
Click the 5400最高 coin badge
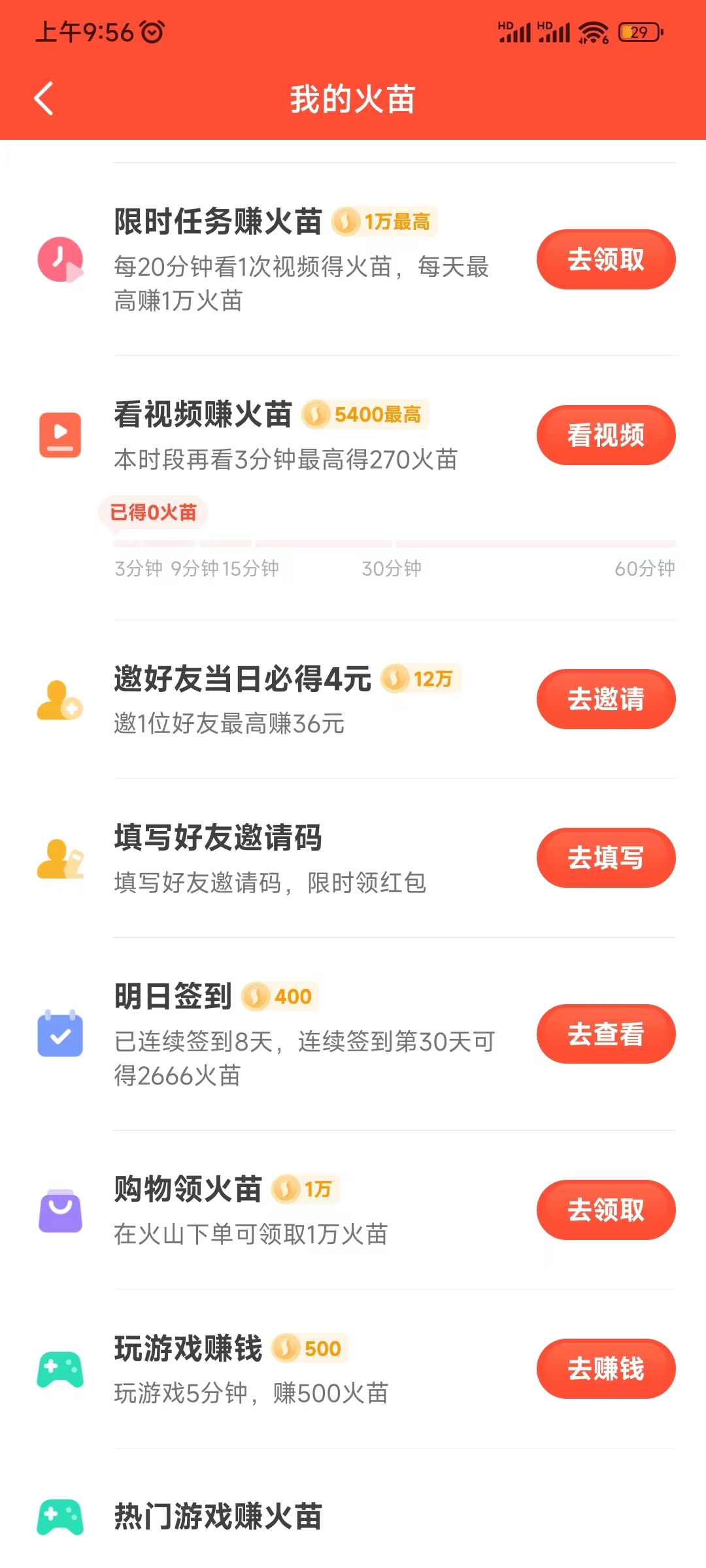(x=363, y=414)
